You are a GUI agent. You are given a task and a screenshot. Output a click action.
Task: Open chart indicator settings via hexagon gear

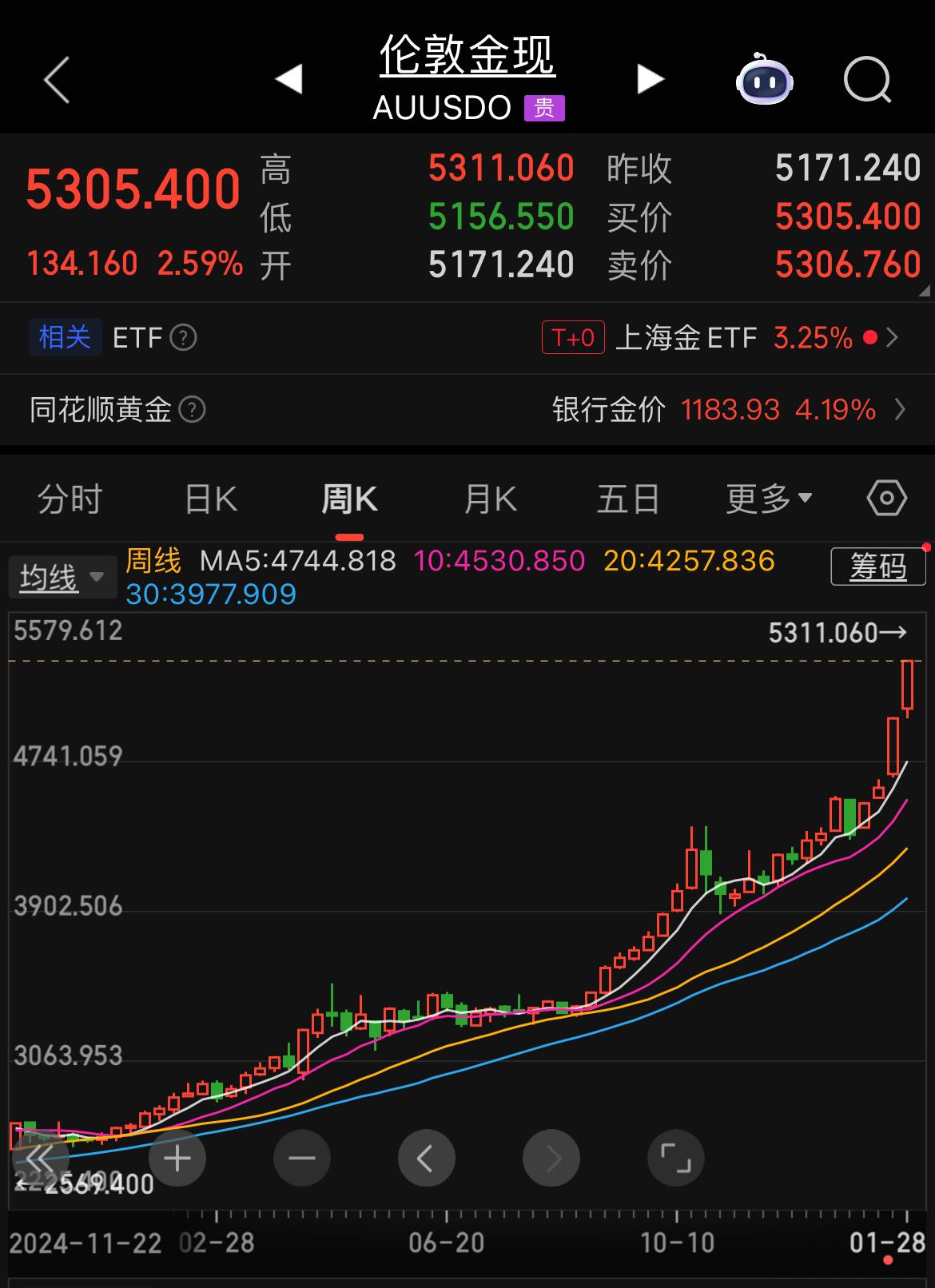(885, 497)
